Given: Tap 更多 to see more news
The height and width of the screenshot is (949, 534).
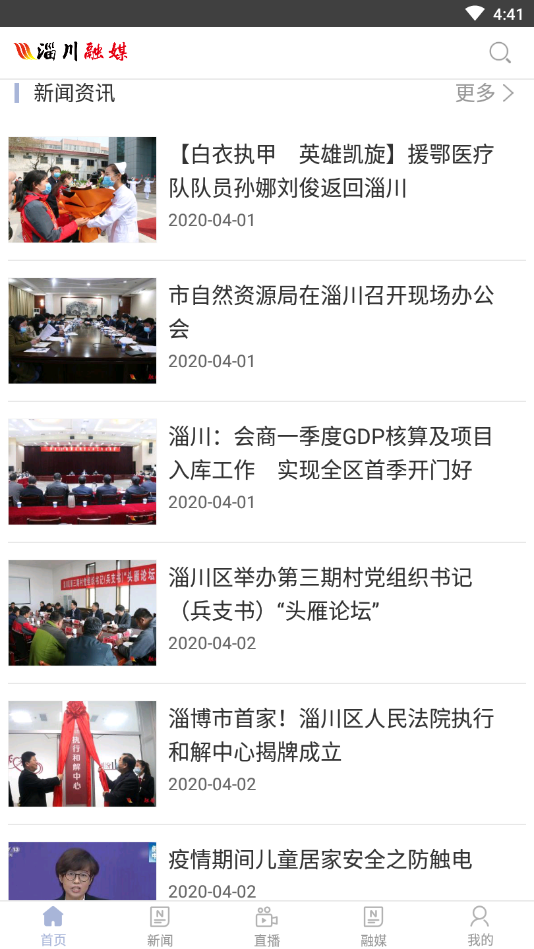Looking at the screenshot, I should [485, 93].
